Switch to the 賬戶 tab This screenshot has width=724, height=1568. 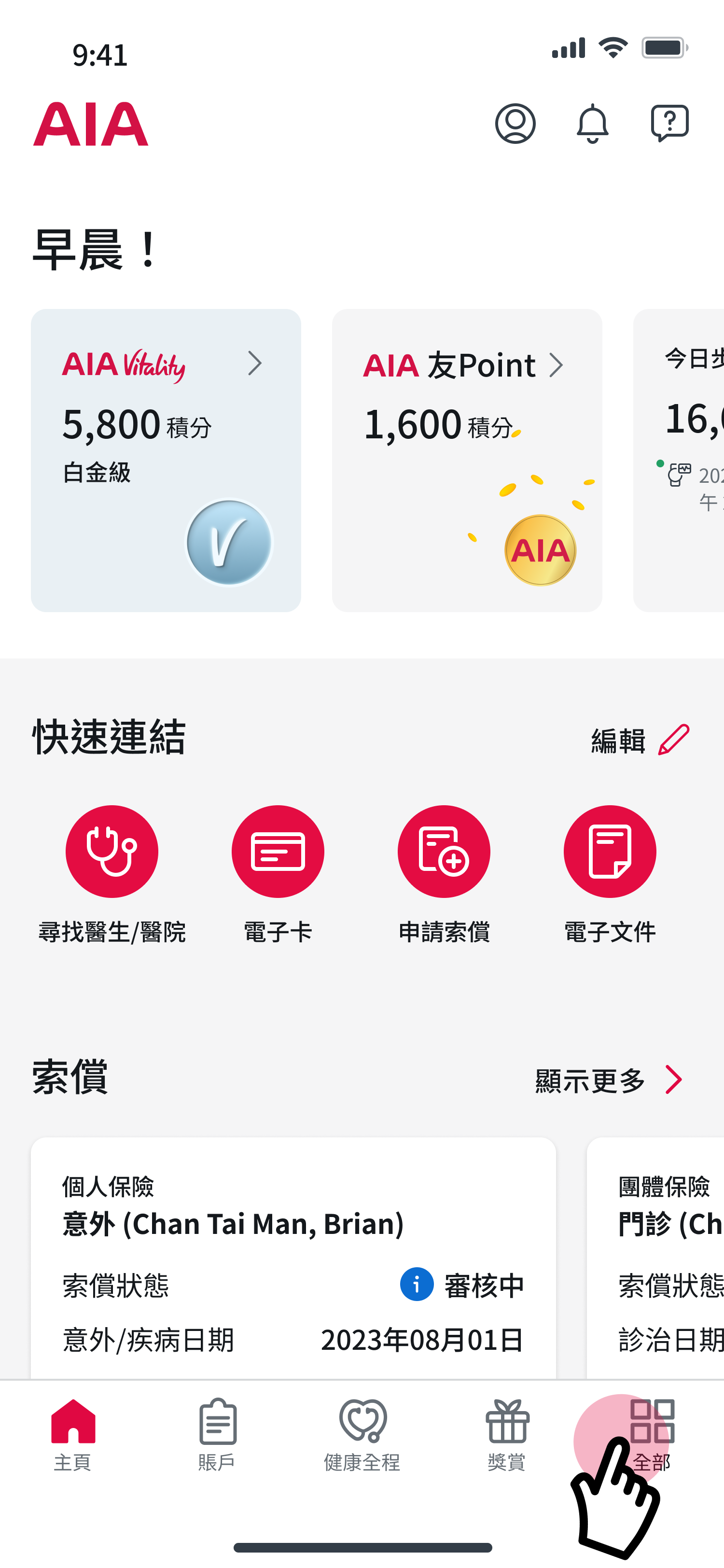click(217, 1435)
